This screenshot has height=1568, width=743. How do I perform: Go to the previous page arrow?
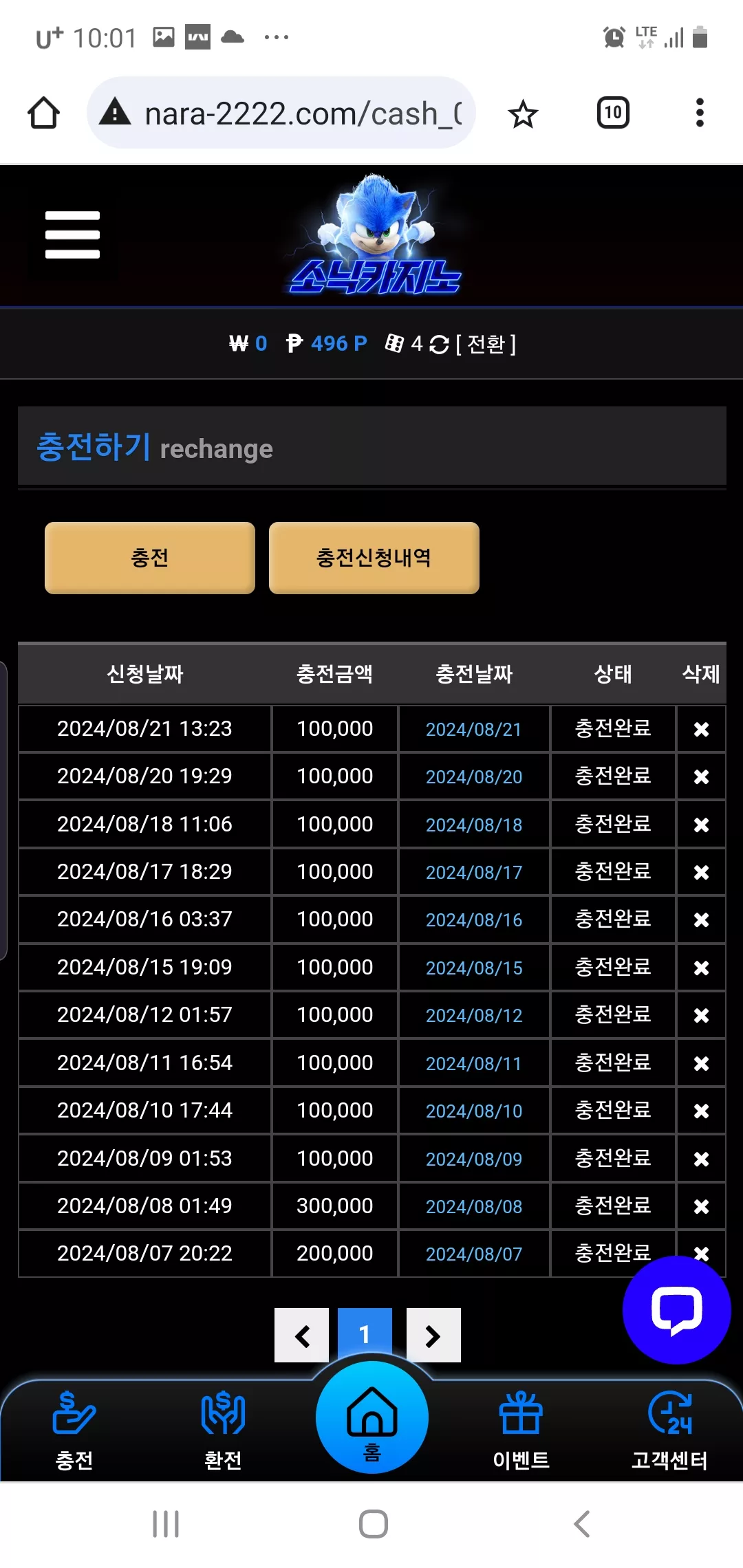tap(301, 1336)
